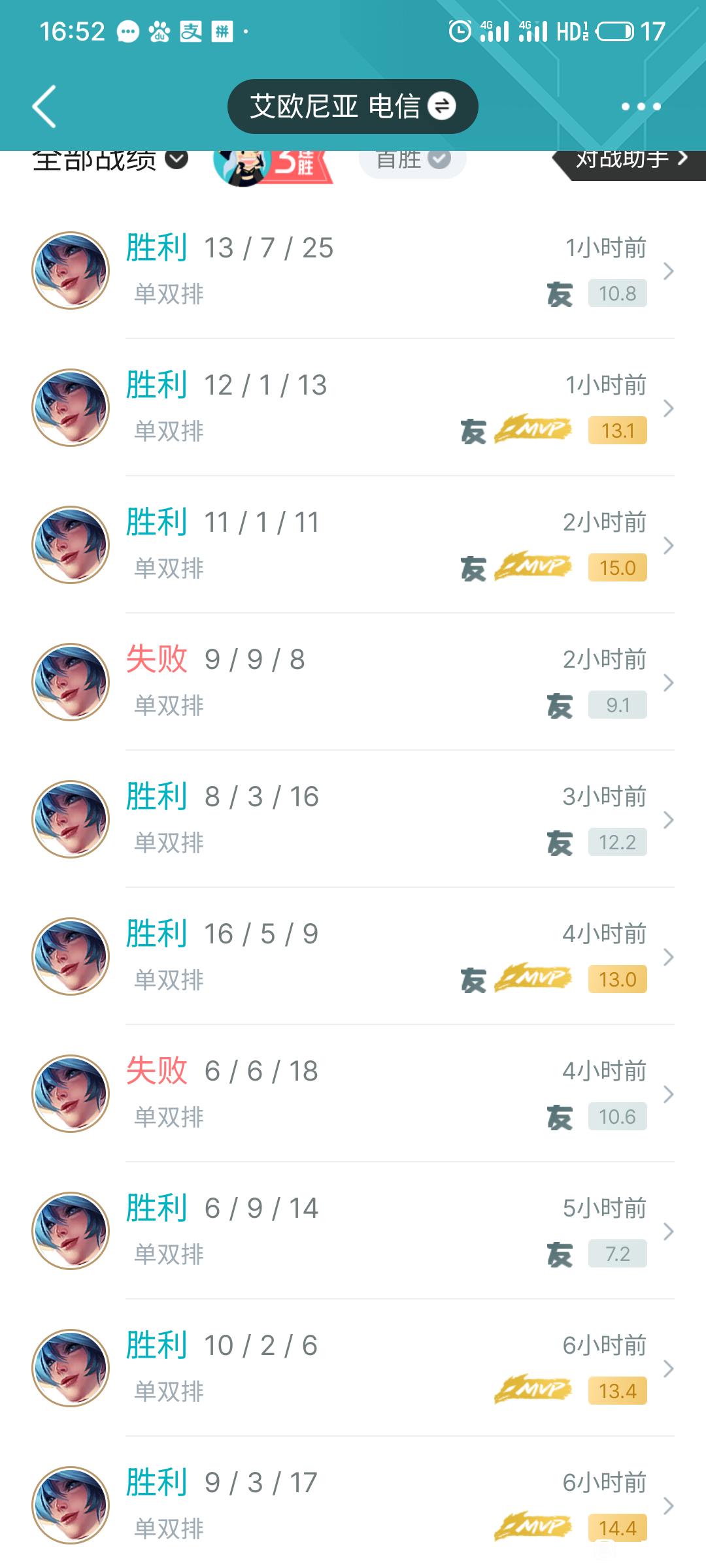Open the 11 / 1 / 11 MVP match

click(x=353, y=545)
